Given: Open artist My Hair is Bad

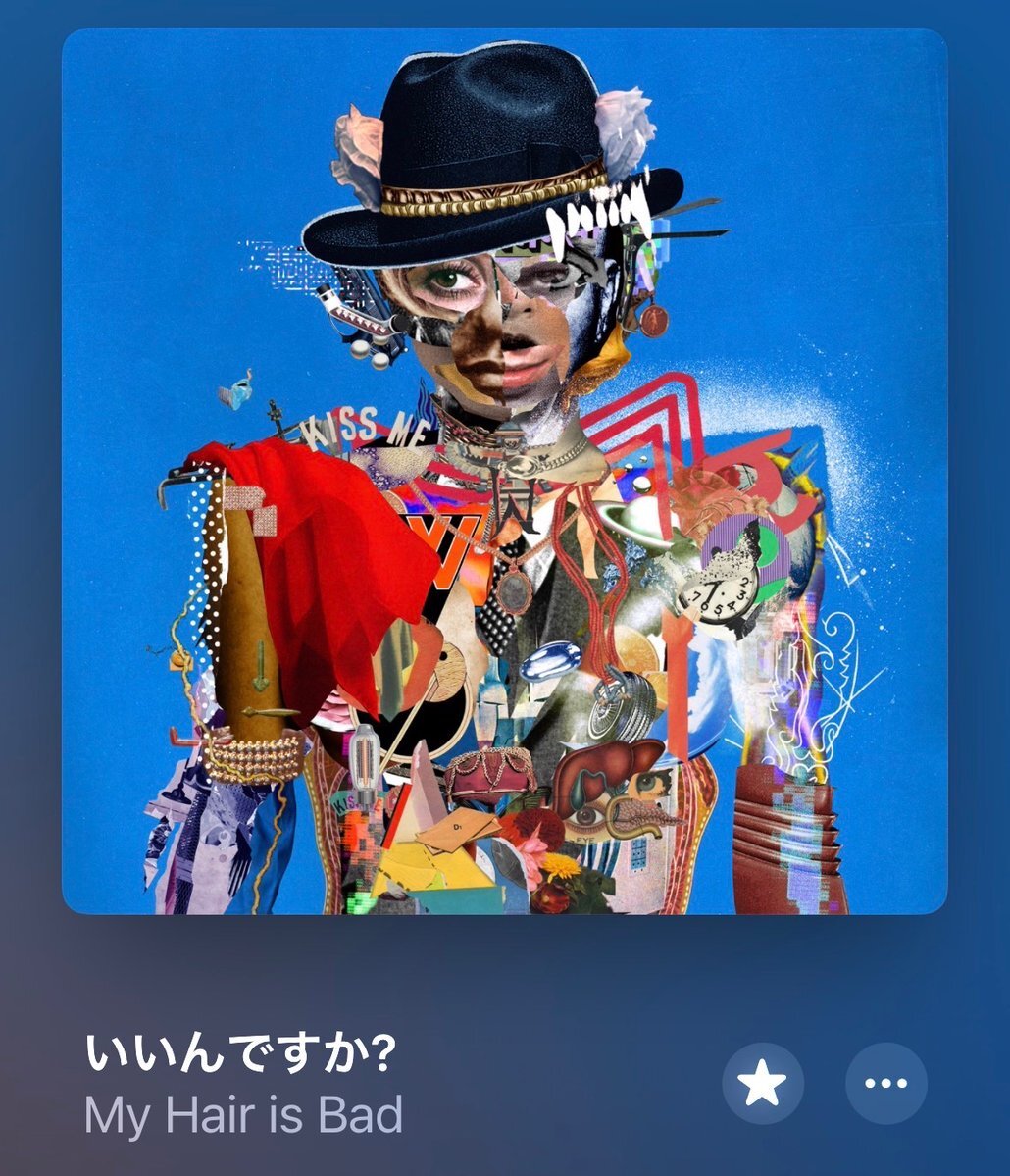Looking at the screenshot, I should point(243,1116).
